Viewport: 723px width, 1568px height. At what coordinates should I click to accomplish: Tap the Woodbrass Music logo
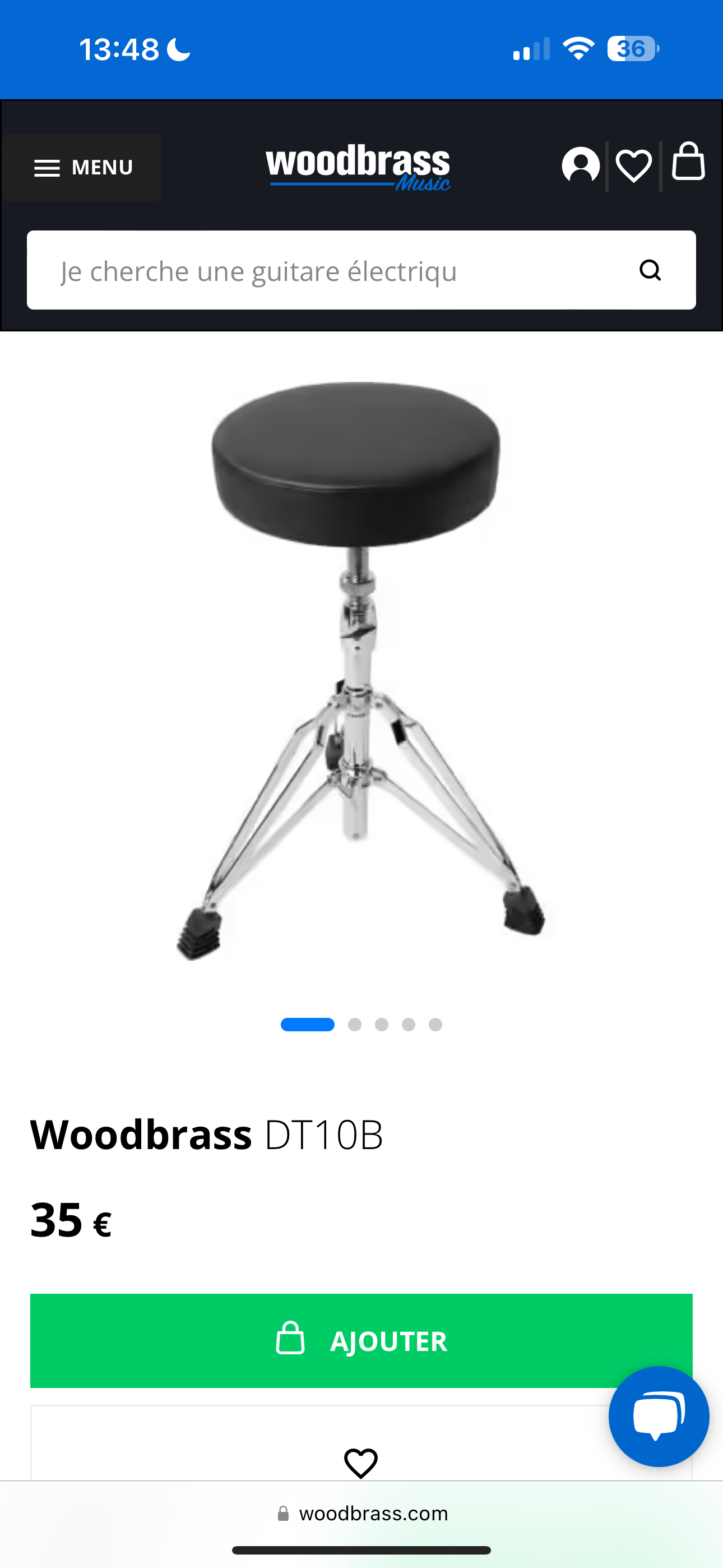[358, 167]
